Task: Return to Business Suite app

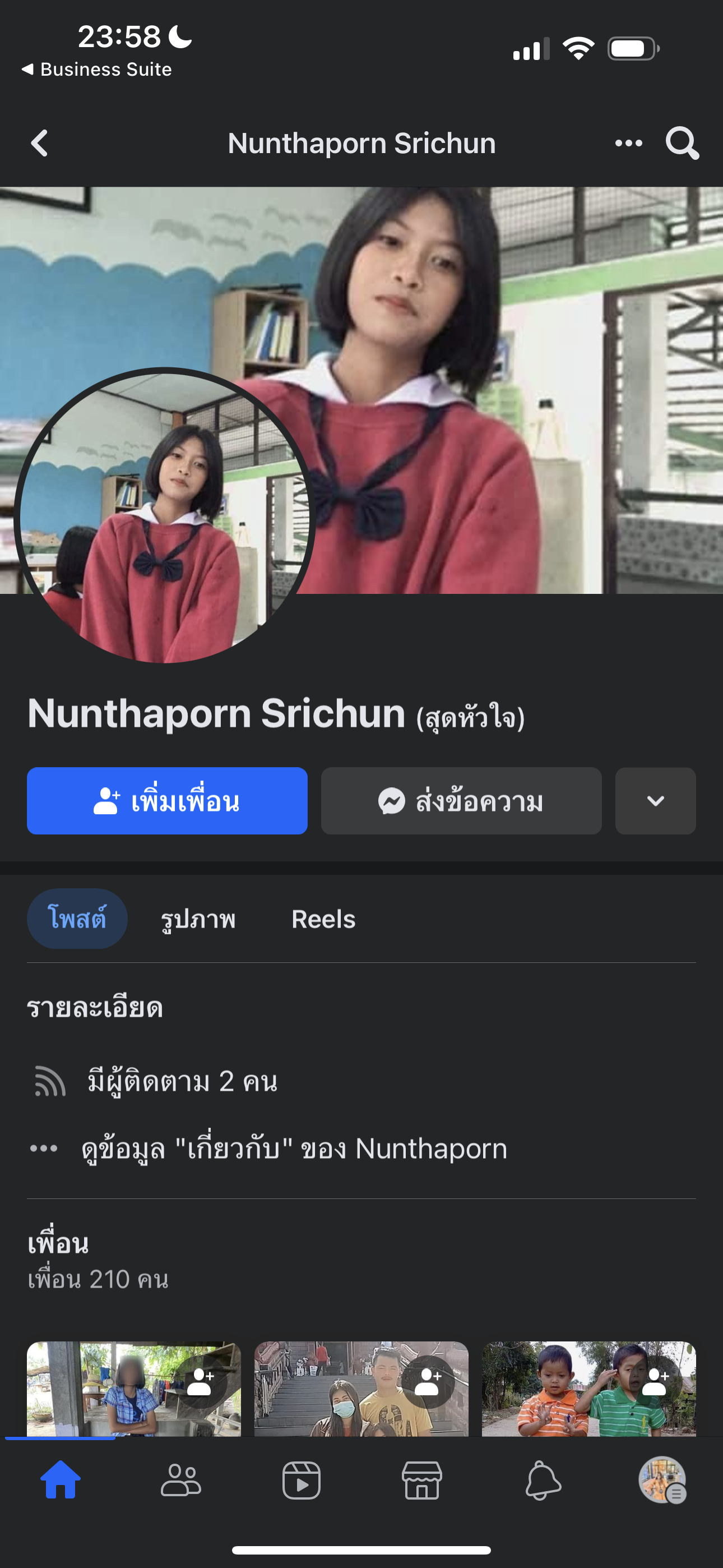Action: coord(98,70)
